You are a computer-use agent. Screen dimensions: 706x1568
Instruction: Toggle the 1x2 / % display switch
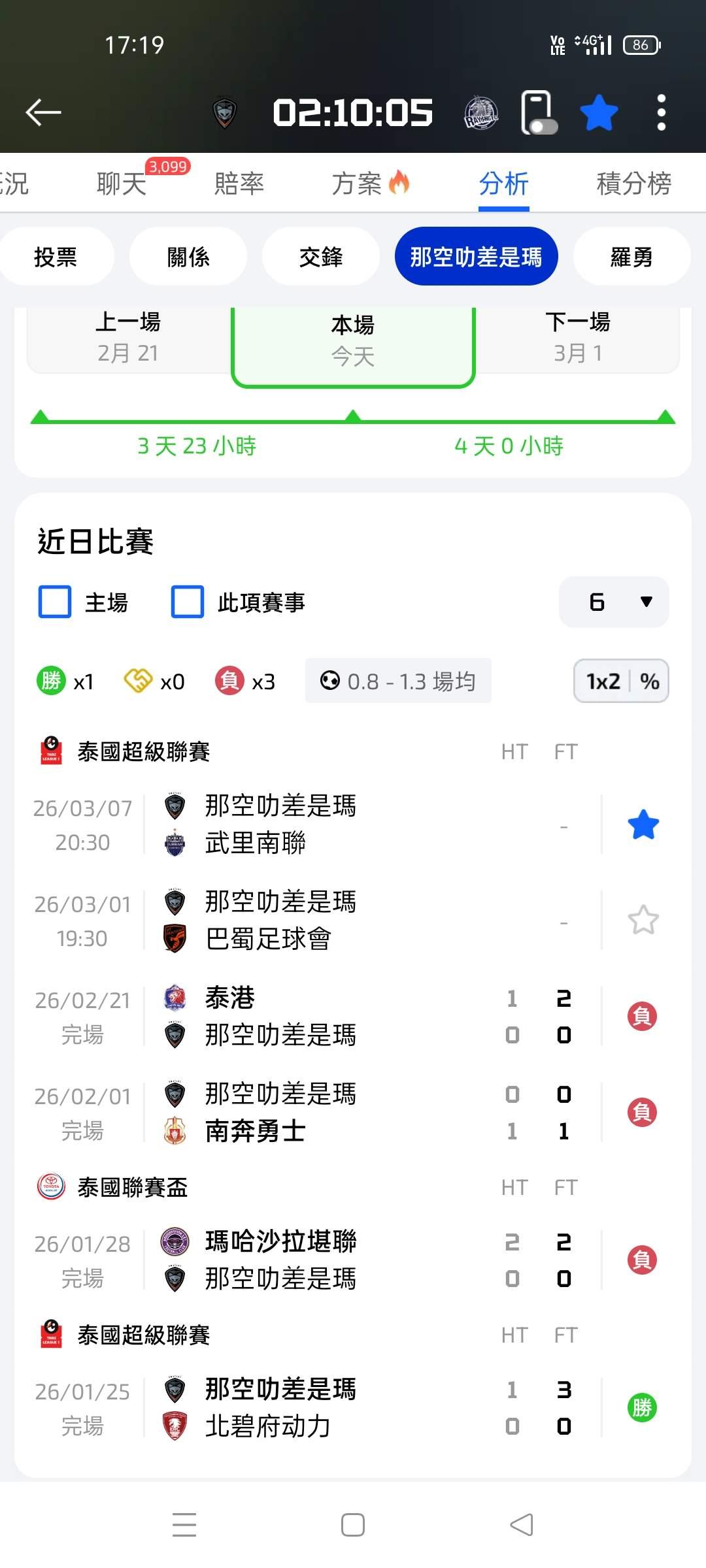[621, 681]
